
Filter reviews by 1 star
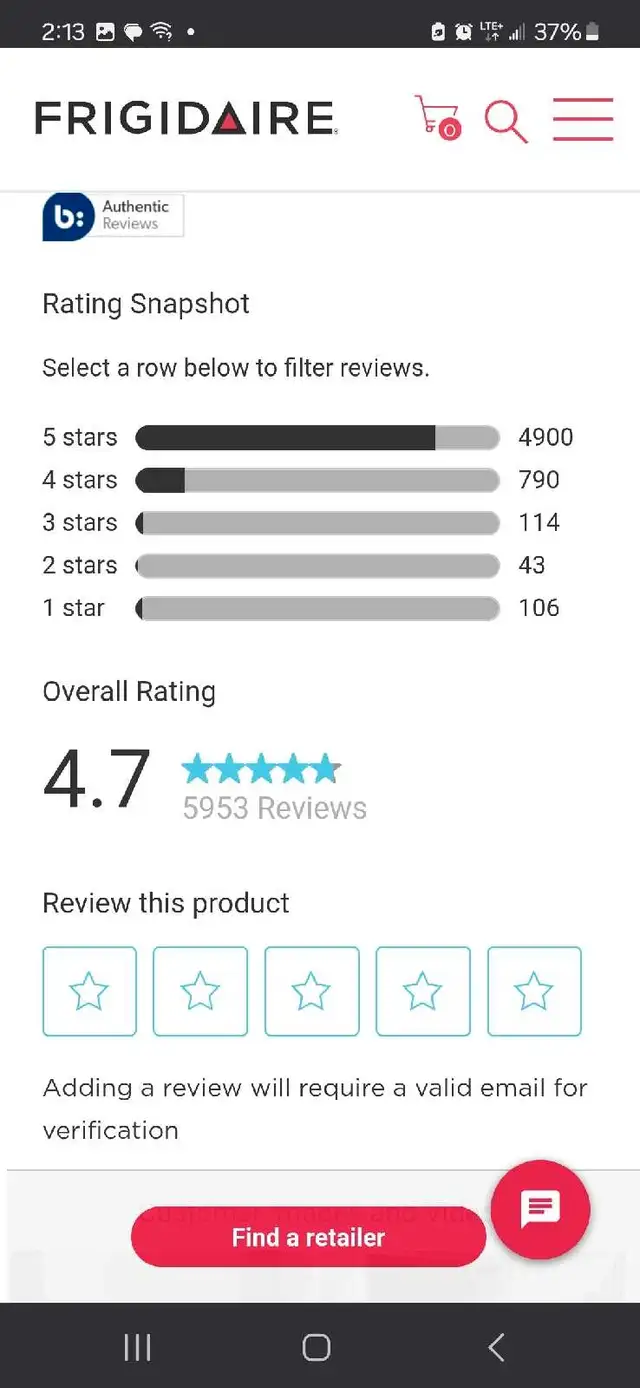(308, 608)
